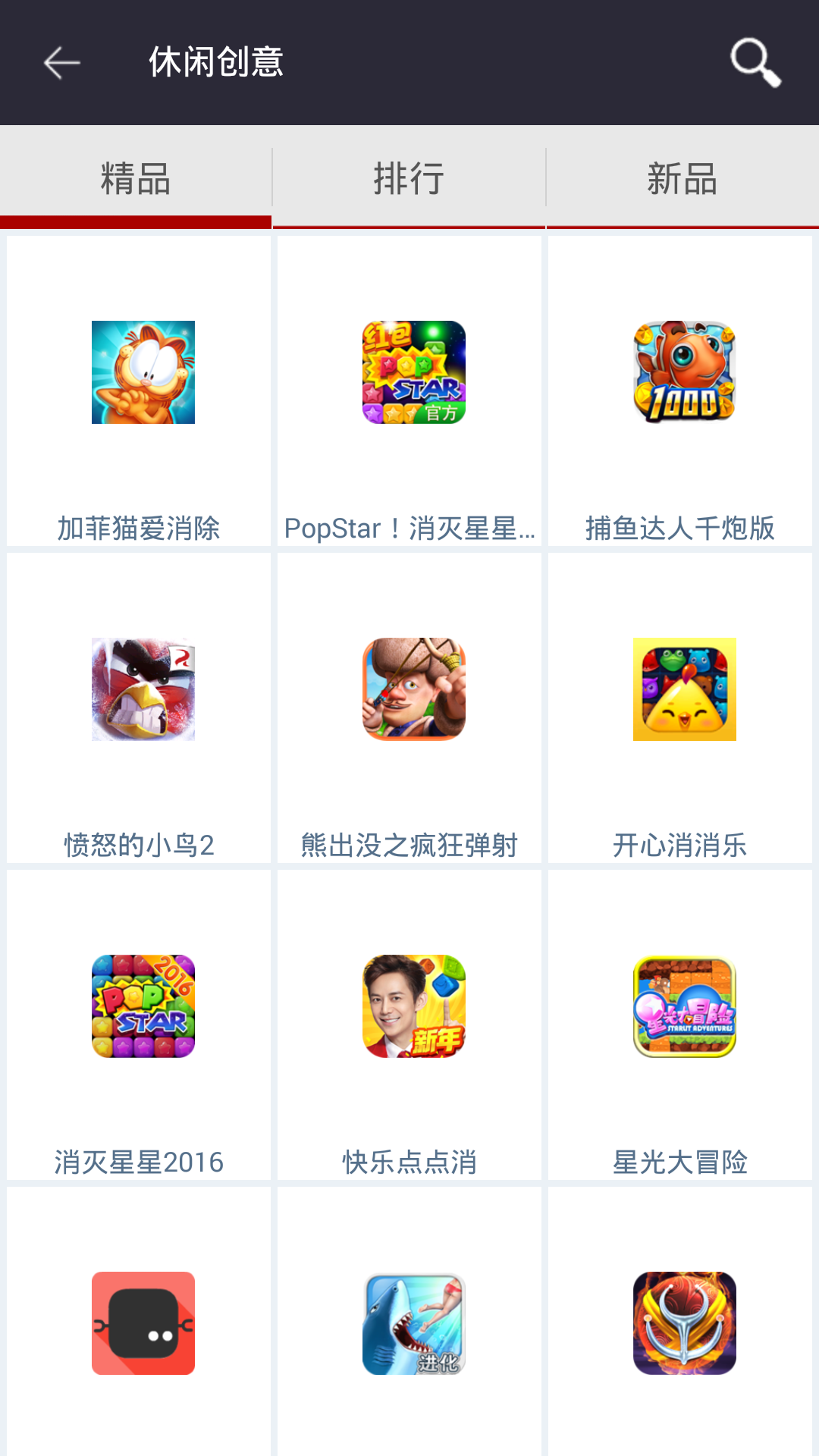
Task: Select the 精品 featured tab
Action: (136, 177)
